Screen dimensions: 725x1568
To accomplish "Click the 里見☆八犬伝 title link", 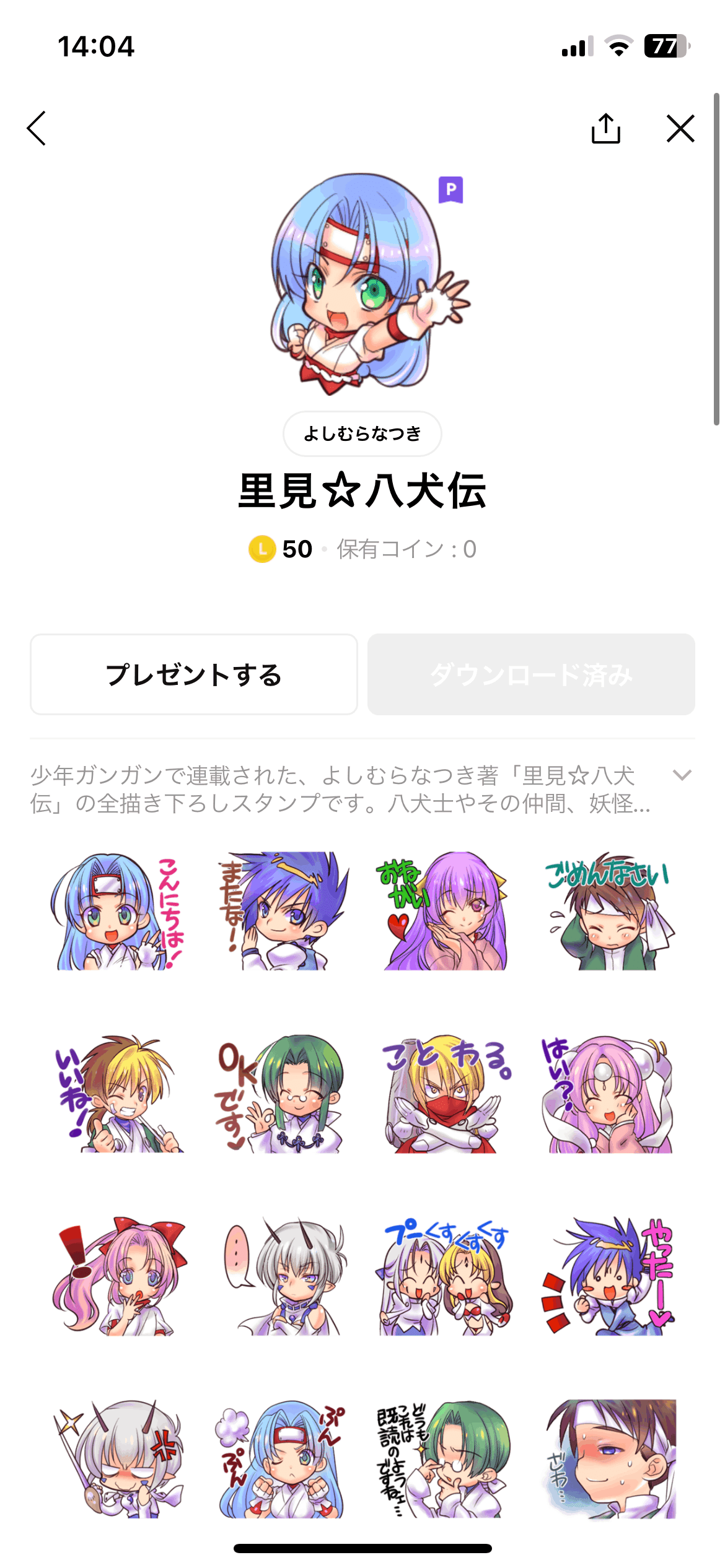I will click(362, 491).
